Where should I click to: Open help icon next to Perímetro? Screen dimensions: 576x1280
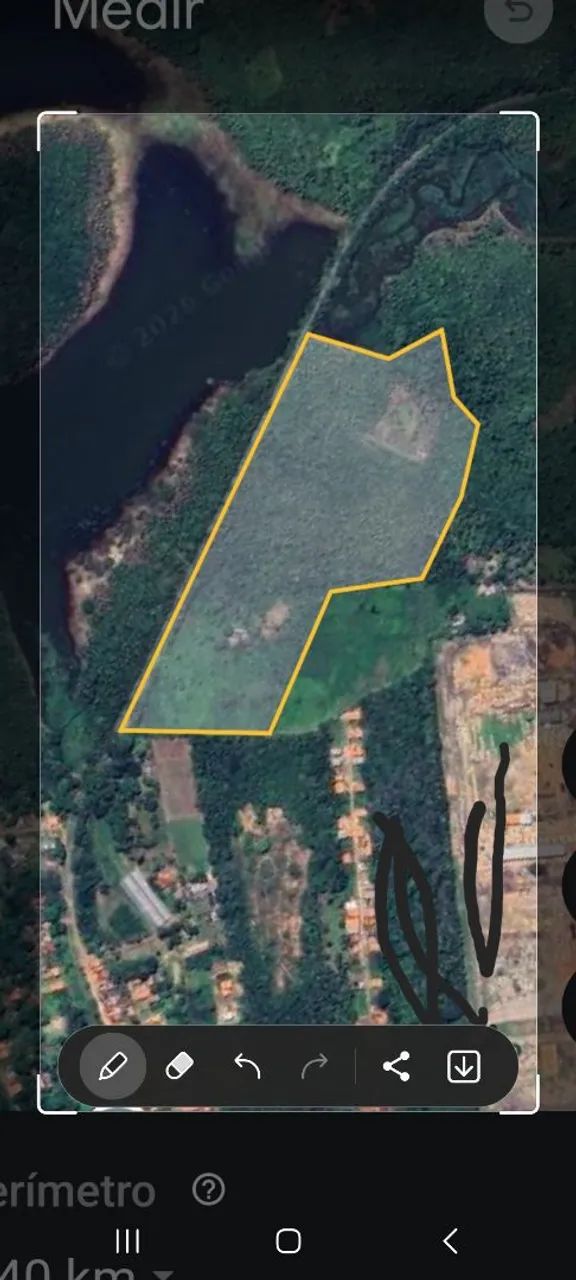point(209,1190)
